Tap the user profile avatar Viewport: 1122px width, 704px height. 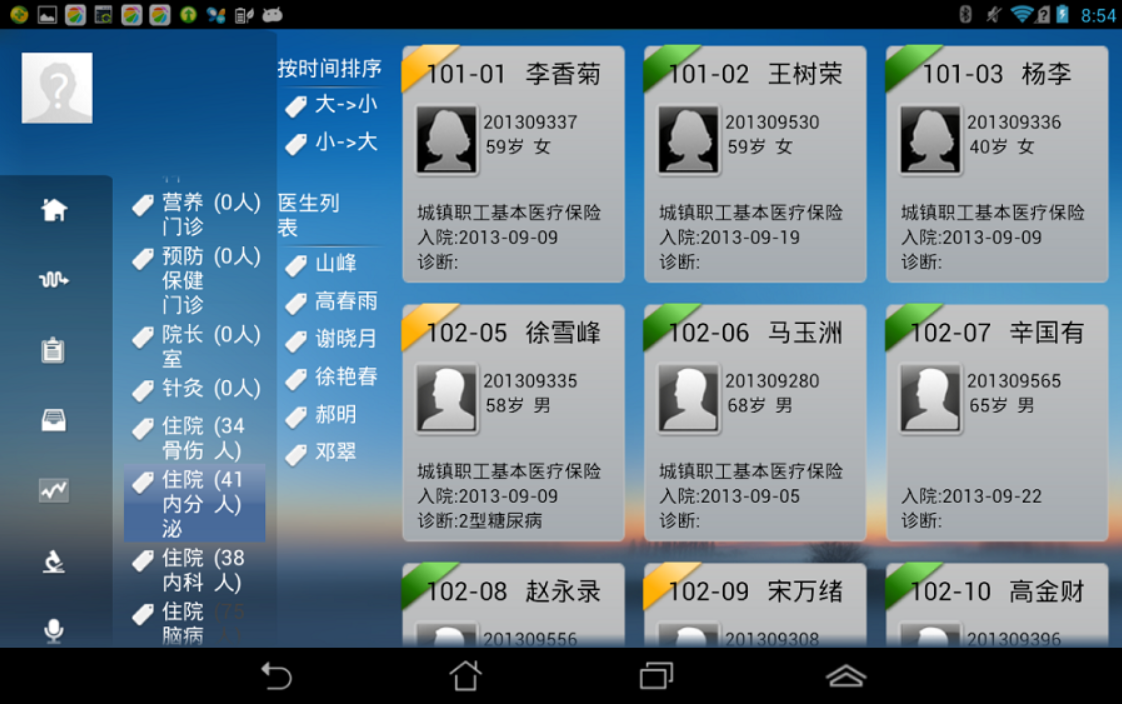(x=57, y=88)
